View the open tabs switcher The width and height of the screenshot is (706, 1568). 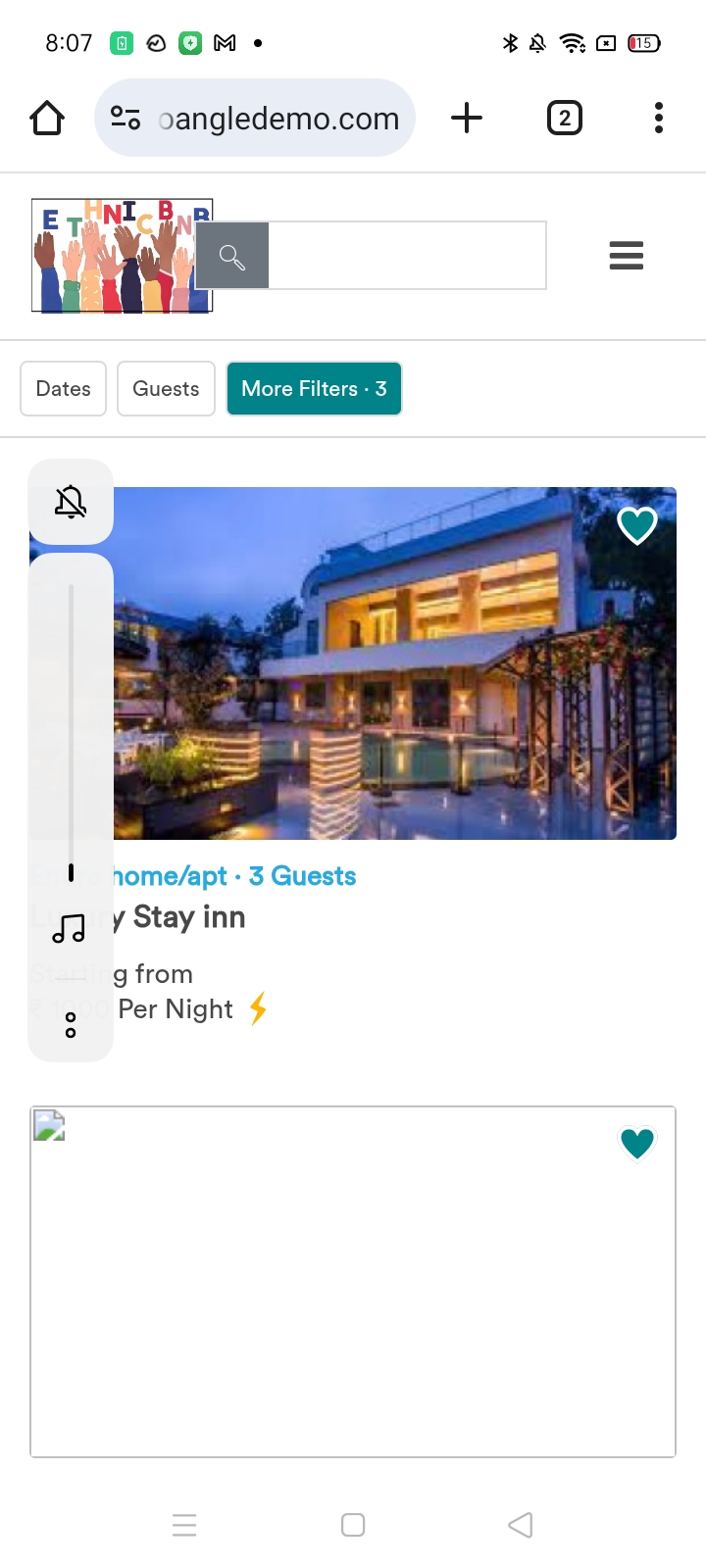click(564, 119)
